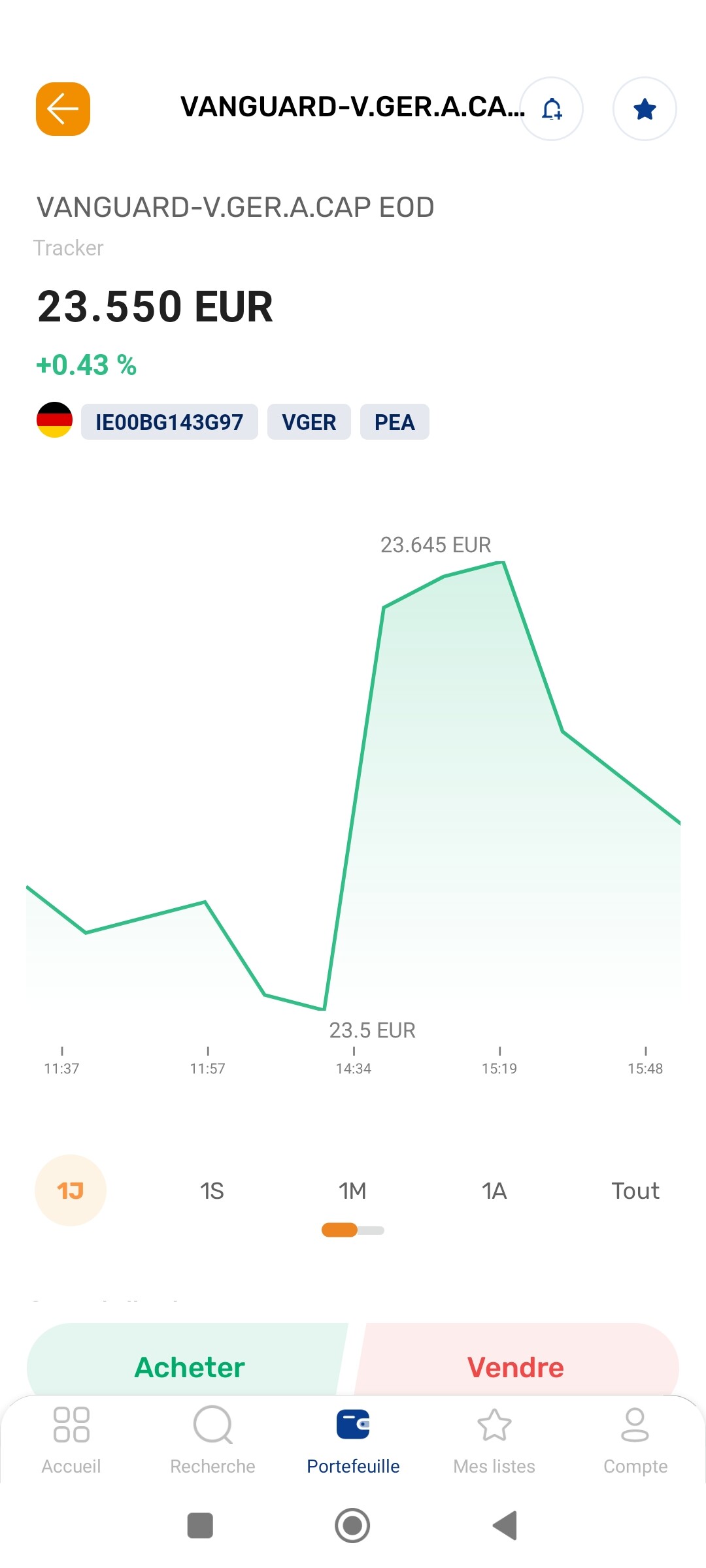Open the Portefeuille tab
706x1568 pixels.
click(353, 1441)
